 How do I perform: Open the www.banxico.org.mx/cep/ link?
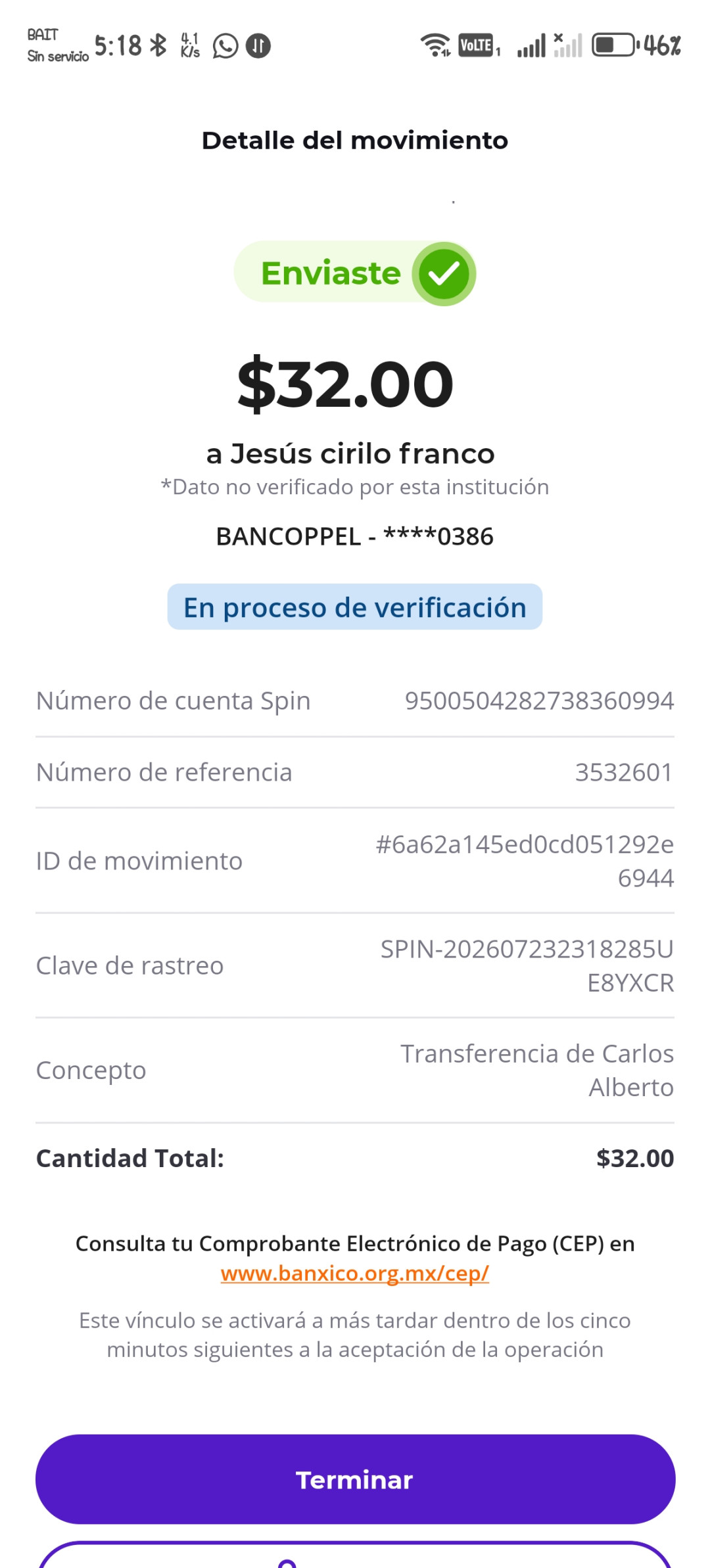(355, 1273)
